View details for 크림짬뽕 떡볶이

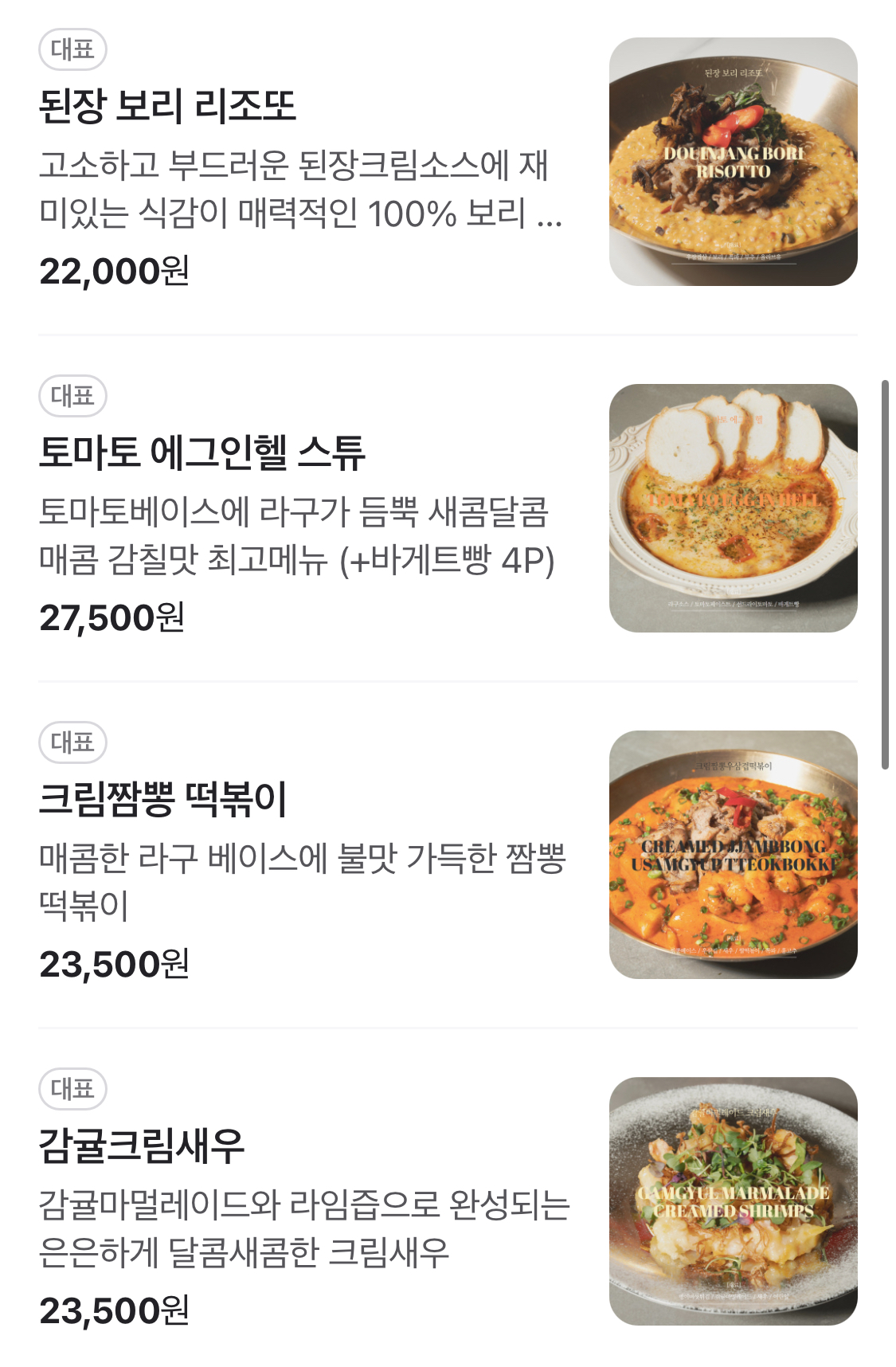point(163,799)
